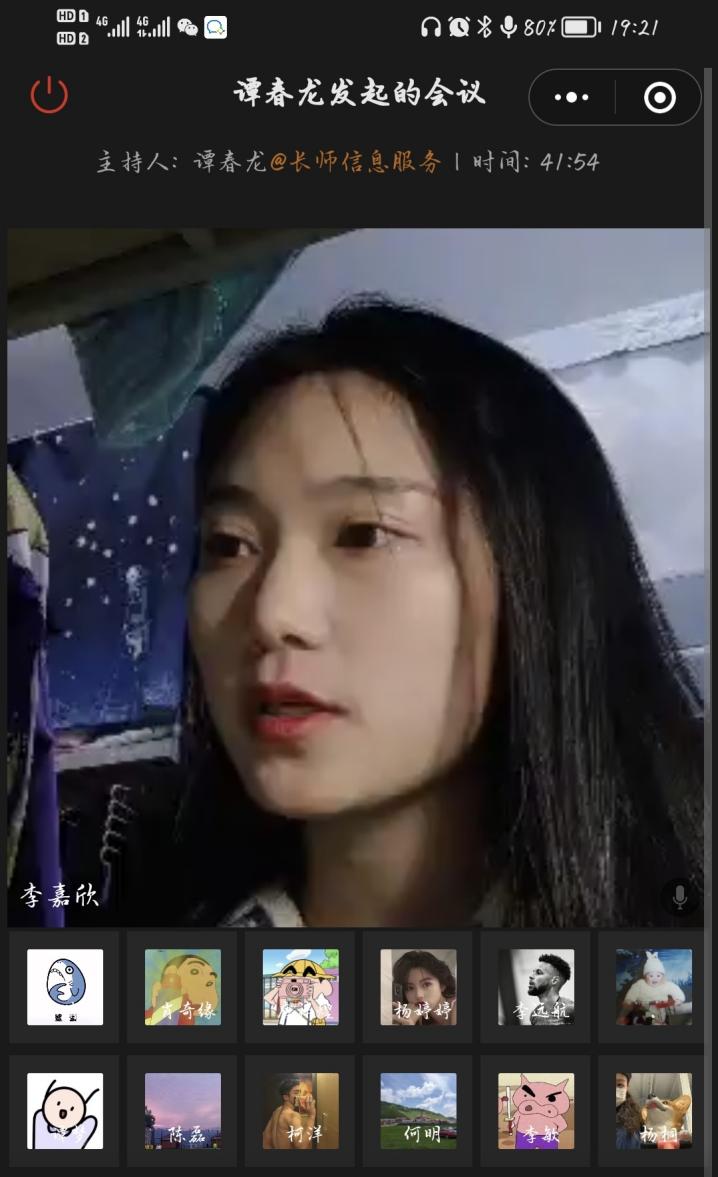Close the mini-program via the circle button

point(659,97)
